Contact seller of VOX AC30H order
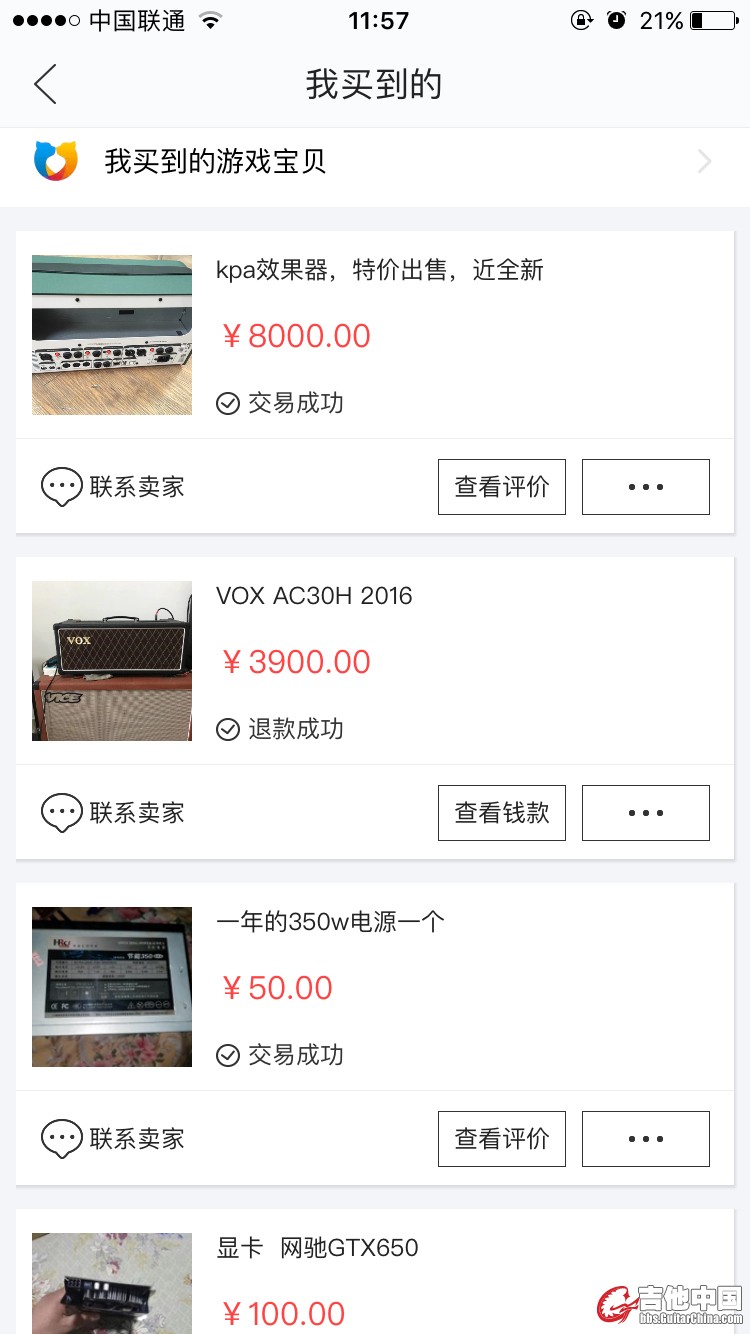The height and width of the screenshot is (1334, 750). [113, 813]
